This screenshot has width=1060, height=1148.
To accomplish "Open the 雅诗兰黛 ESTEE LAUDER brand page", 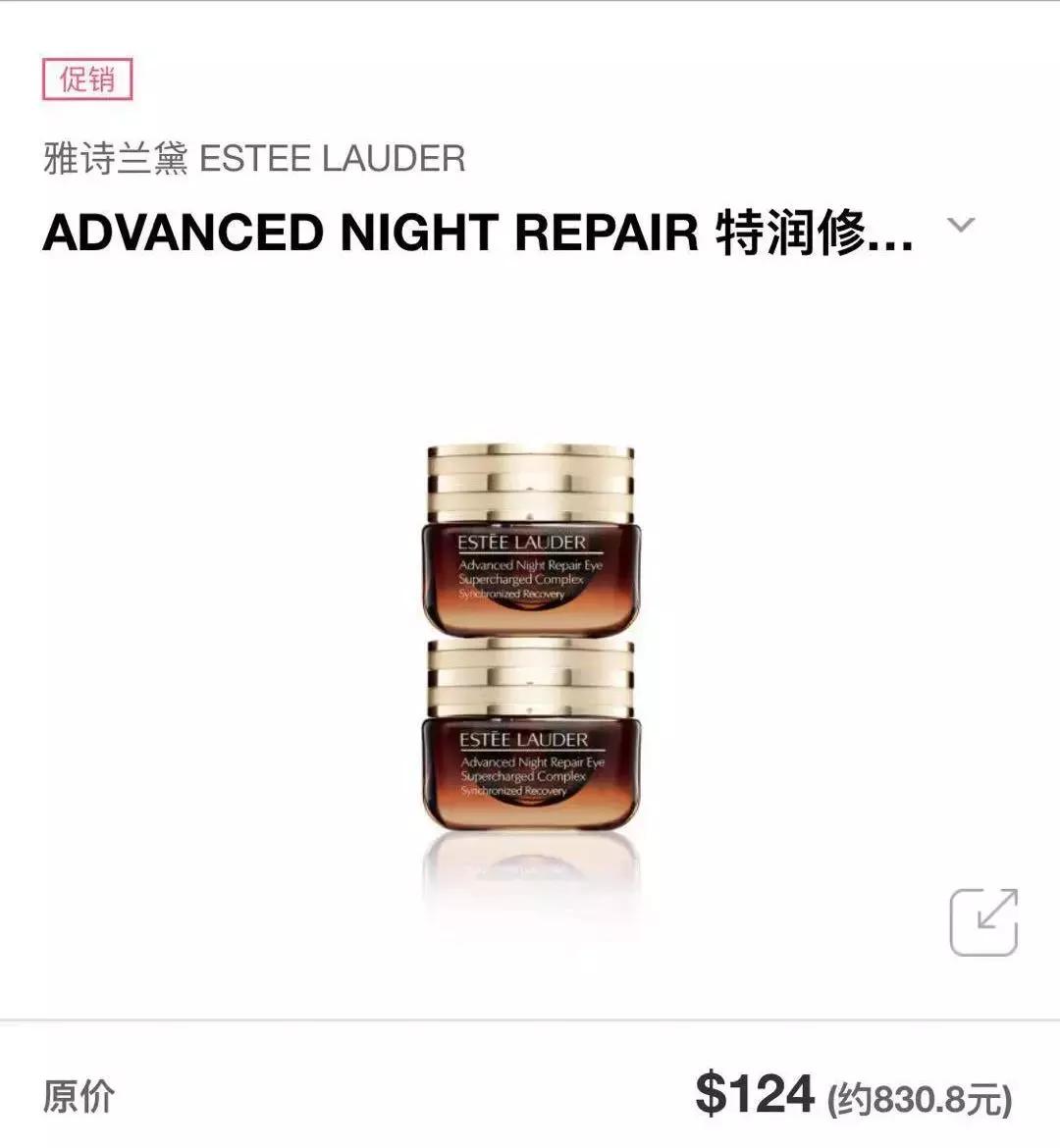I will [255, 159].
